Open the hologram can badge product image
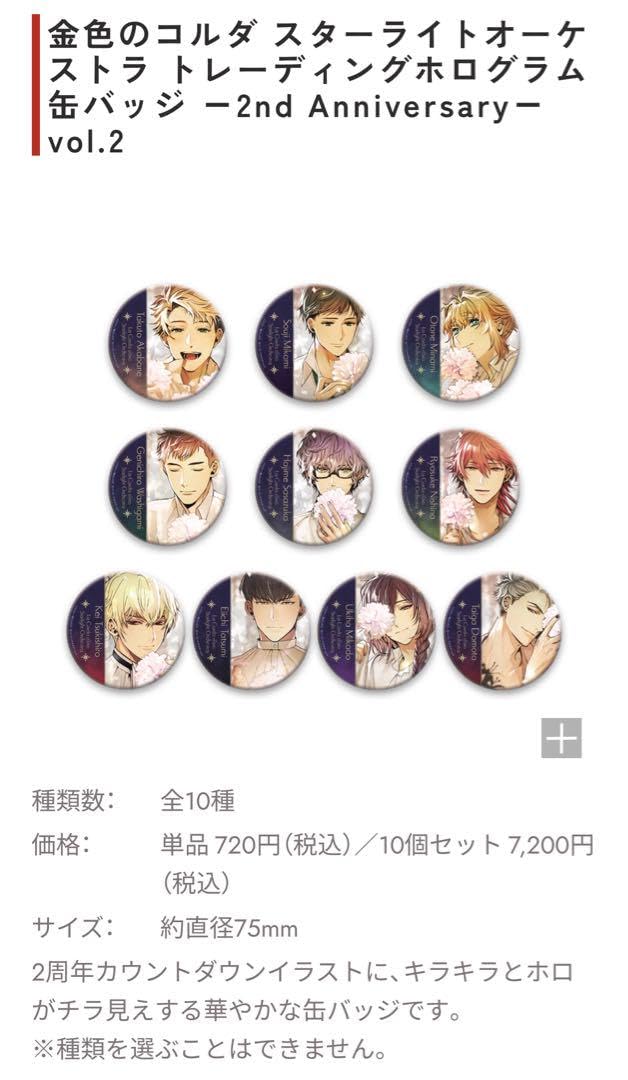Image resolution: width=628 pixels, height=1080 pixels. tap(314, 486)
